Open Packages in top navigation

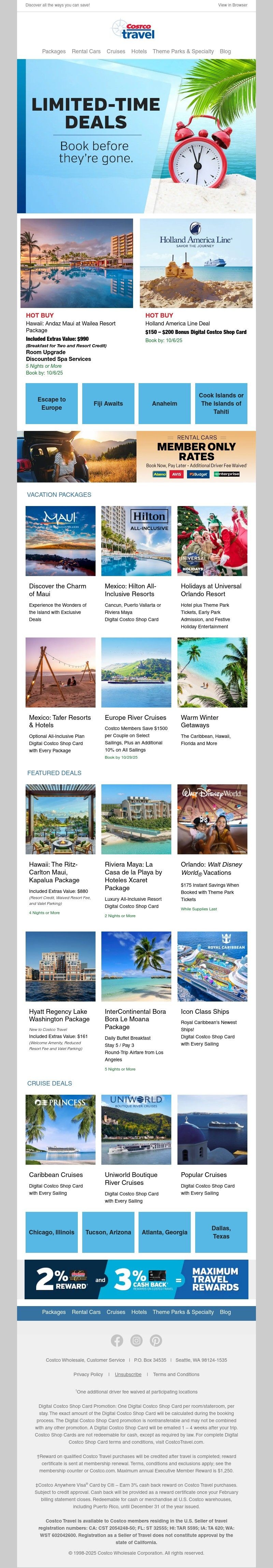[x=54, y=51]
